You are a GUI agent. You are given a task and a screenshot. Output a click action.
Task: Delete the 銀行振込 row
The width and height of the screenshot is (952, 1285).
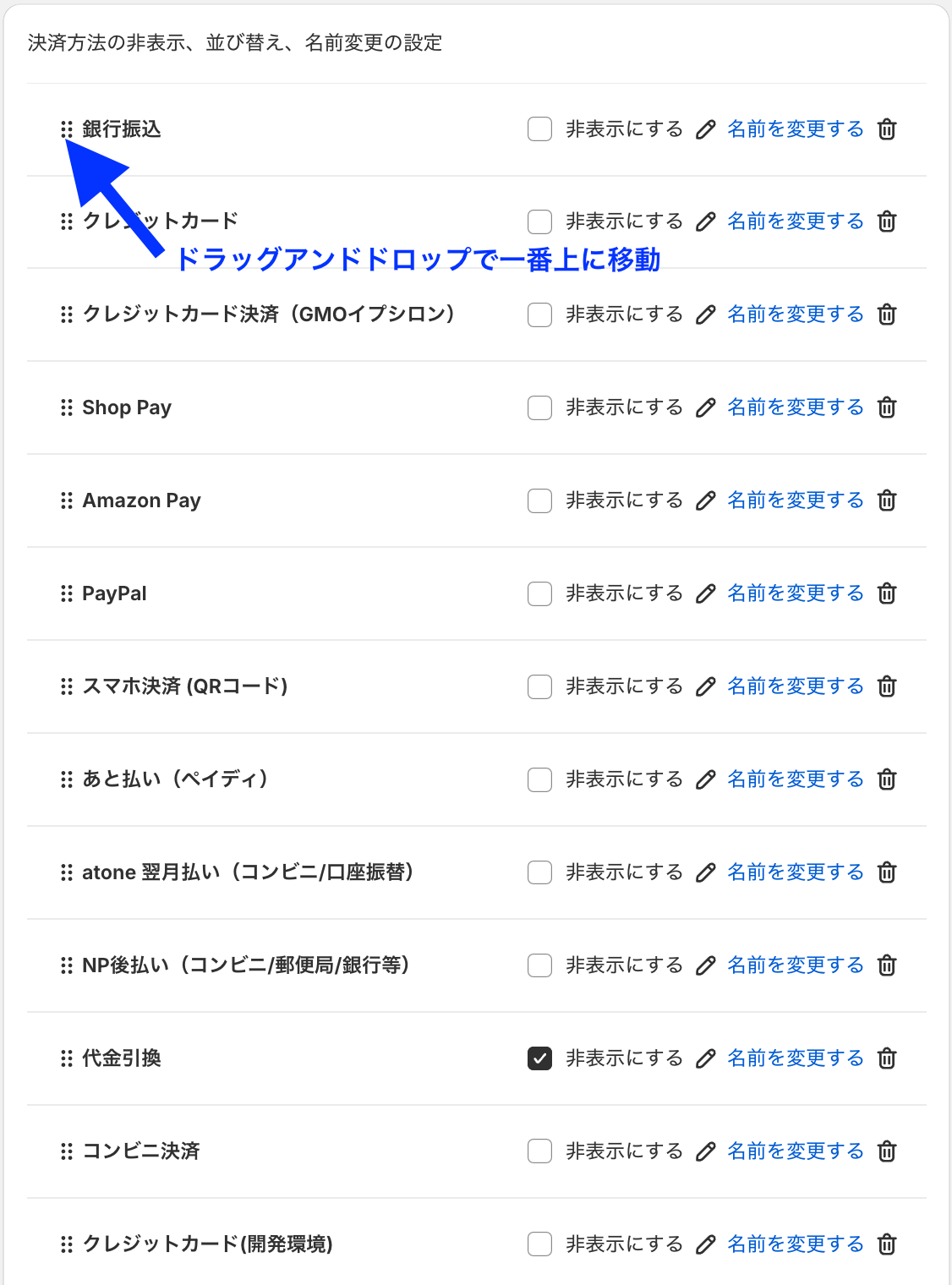[886, 129]
